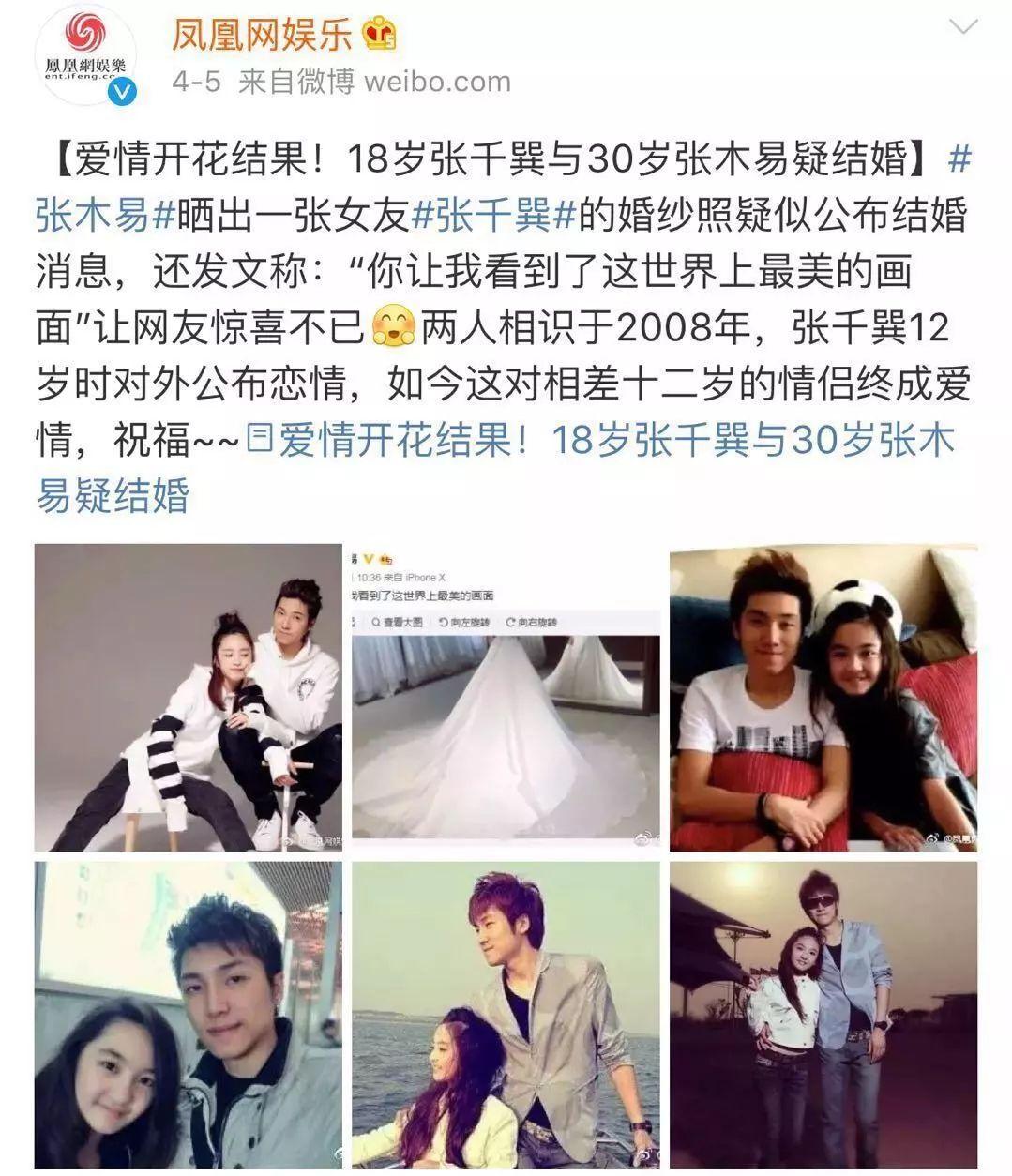Open the #张千巽# hashtag topic

pos(493,217)
